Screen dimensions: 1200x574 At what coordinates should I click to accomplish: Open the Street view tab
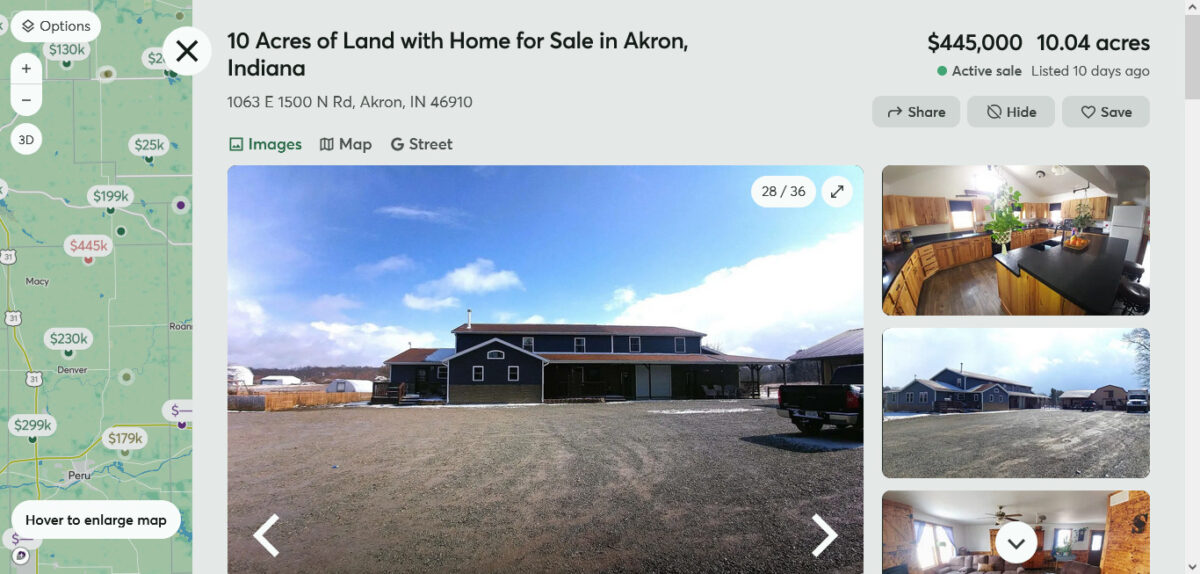click(421, 144)
